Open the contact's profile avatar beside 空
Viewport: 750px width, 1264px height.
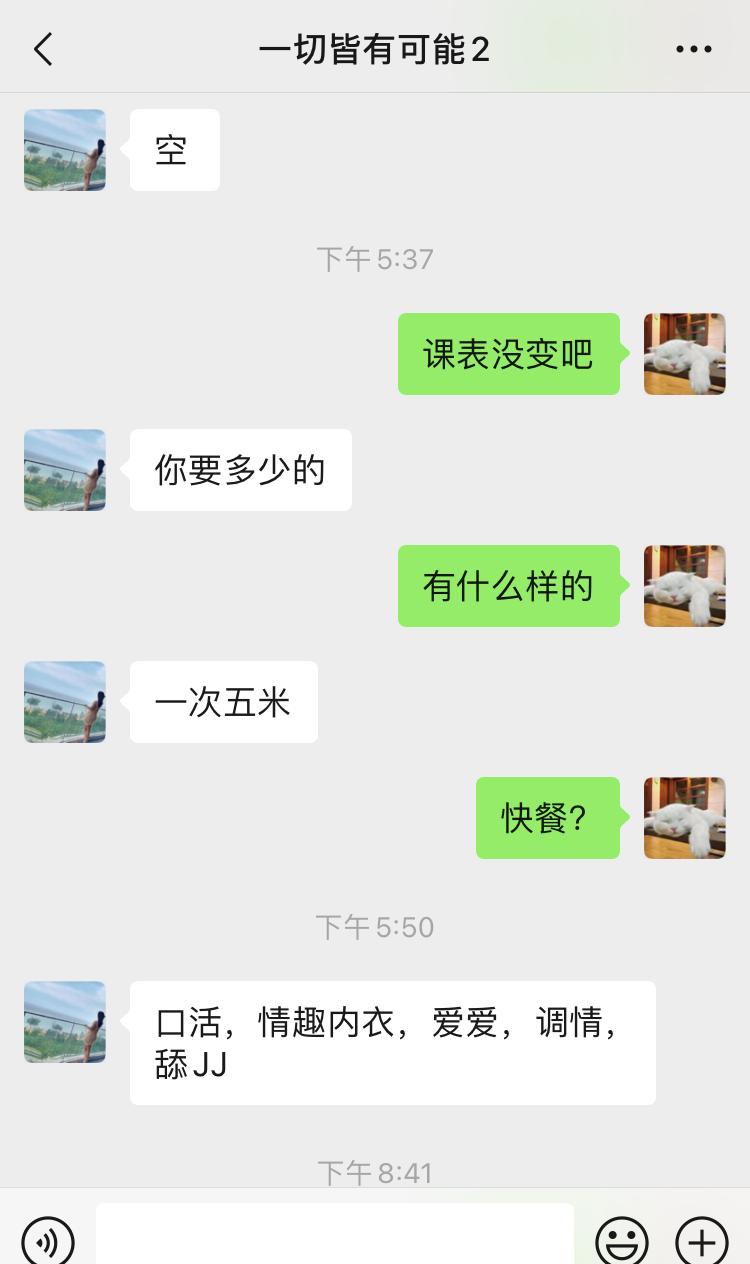64,149
